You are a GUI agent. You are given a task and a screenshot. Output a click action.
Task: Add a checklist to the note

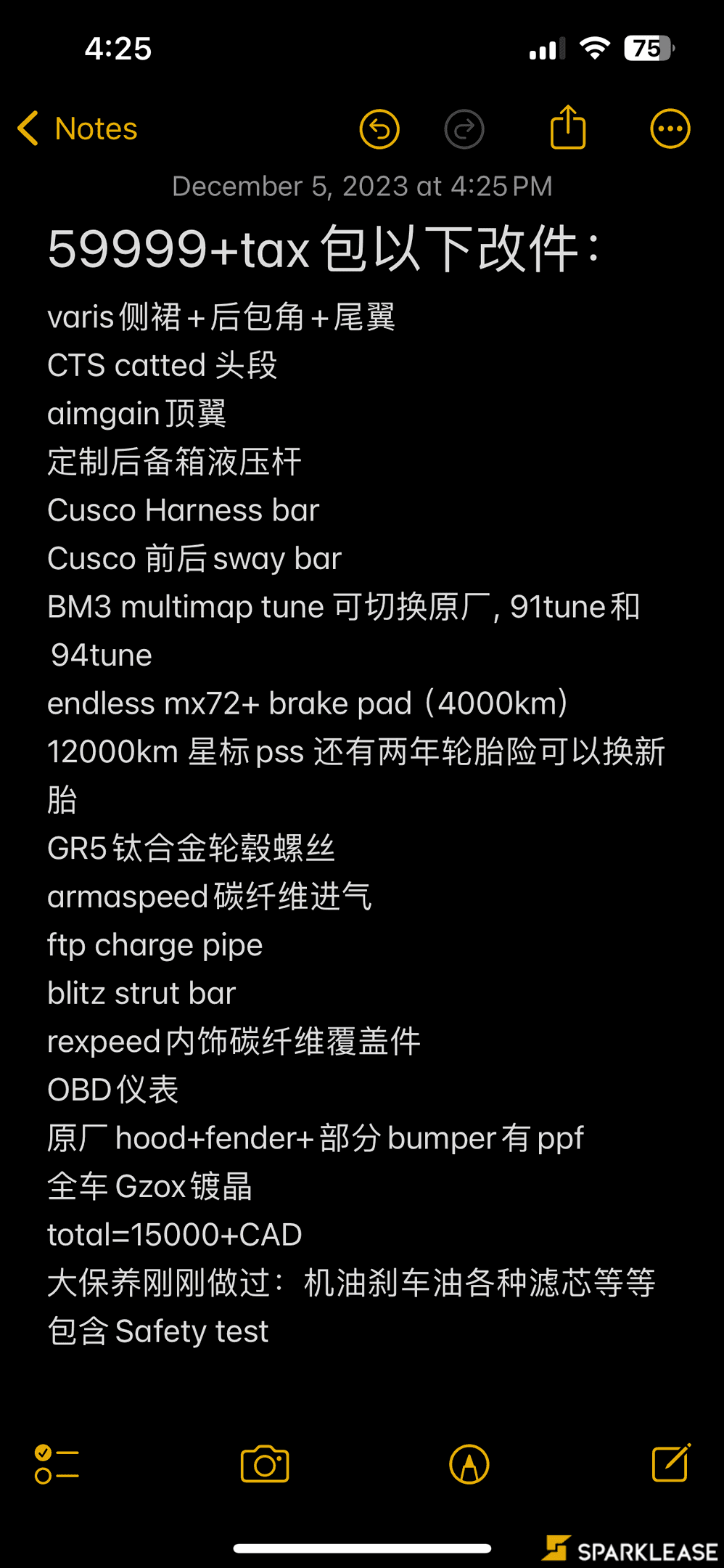(x=57, y=1464)
